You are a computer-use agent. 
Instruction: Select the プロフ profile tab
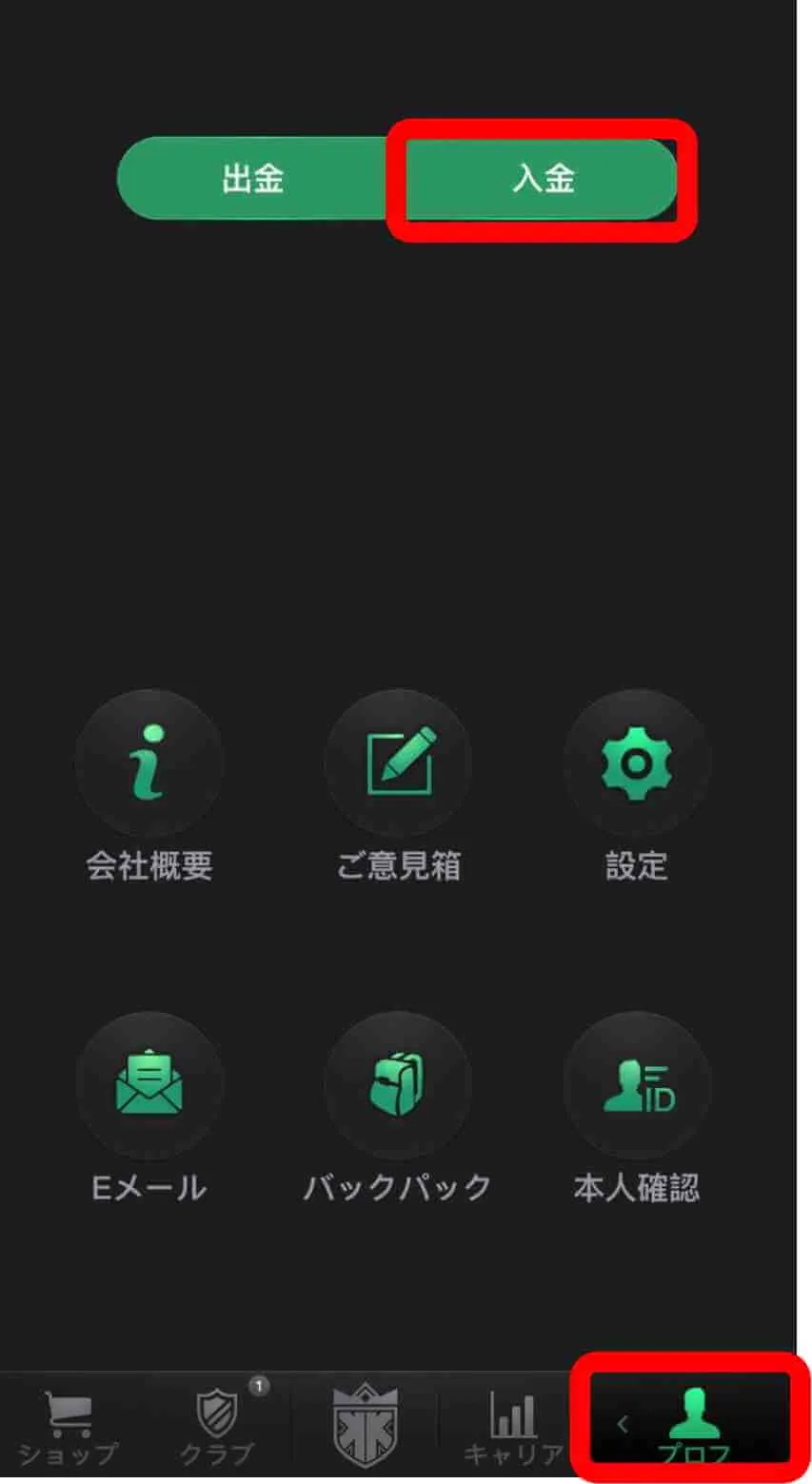[x=692, y=1423]
